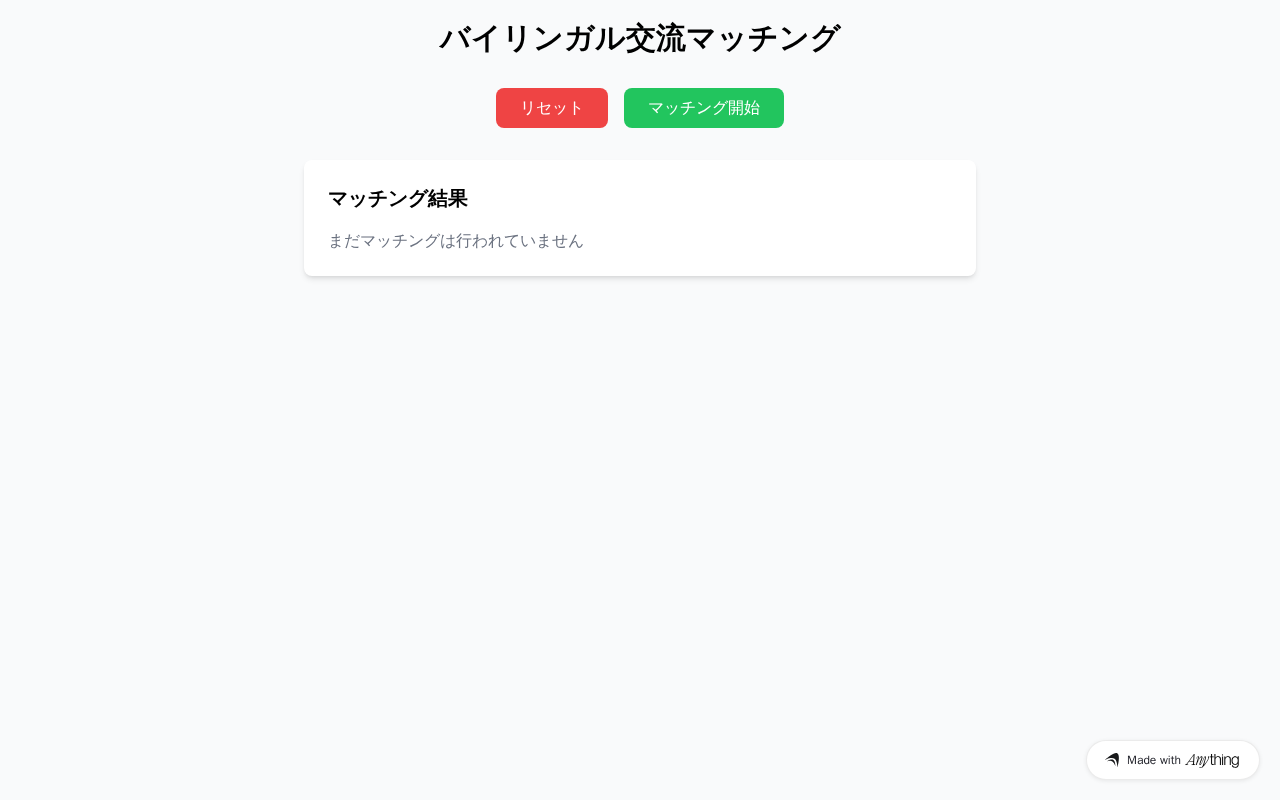Start matching with マッチング開始
Viewport: 1280px width, 800px height.
[x=703, y=108]
